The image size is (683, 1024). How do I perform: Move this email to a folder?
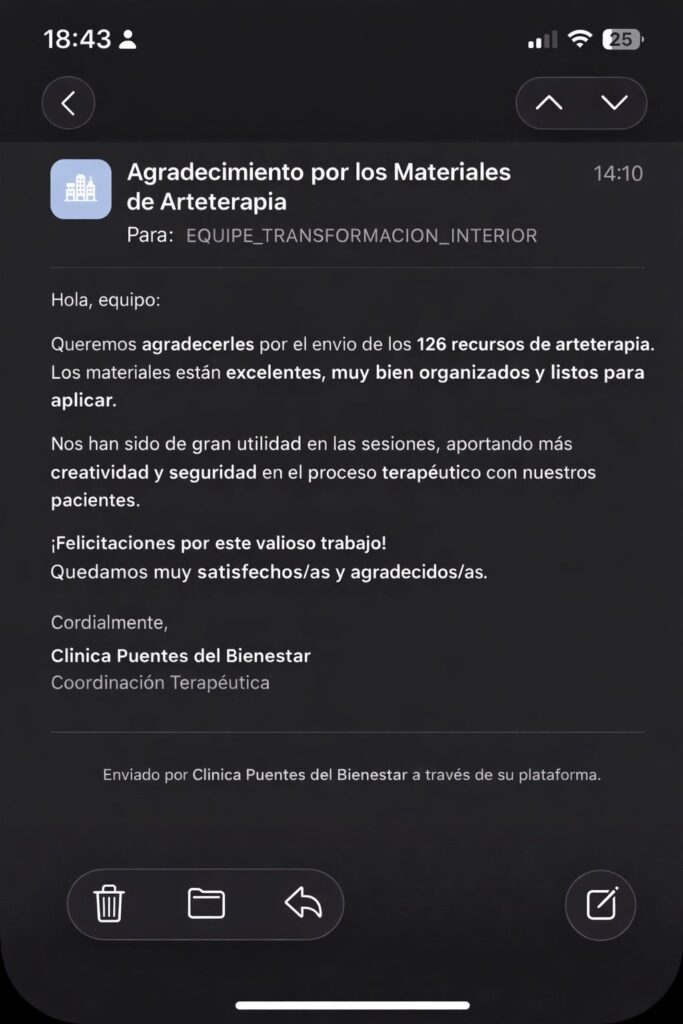pyautogui.click(x=206, y=904)
